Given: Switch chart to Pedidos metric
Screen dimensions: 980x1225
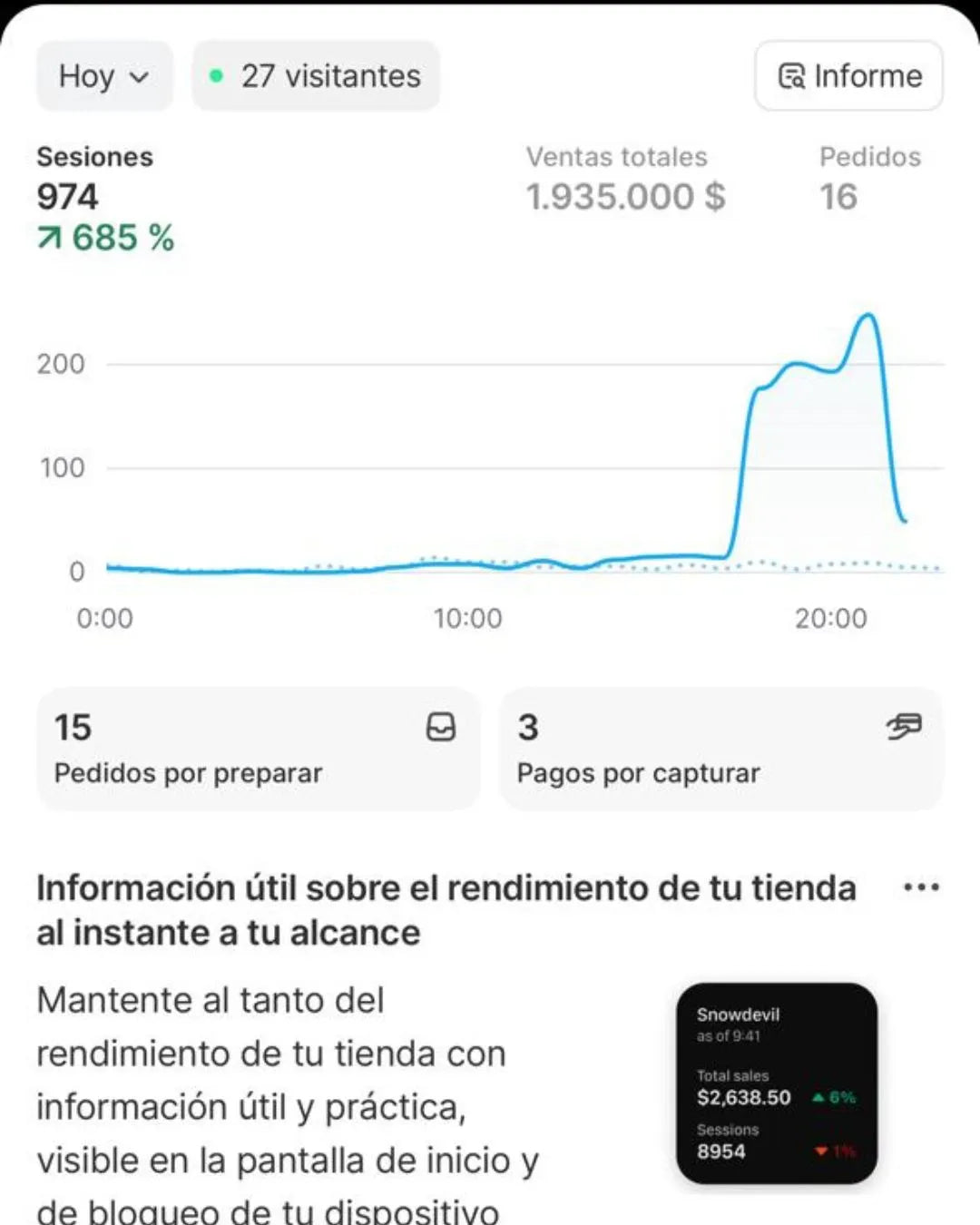Looking at the screenshot, I should pos(867,179).
